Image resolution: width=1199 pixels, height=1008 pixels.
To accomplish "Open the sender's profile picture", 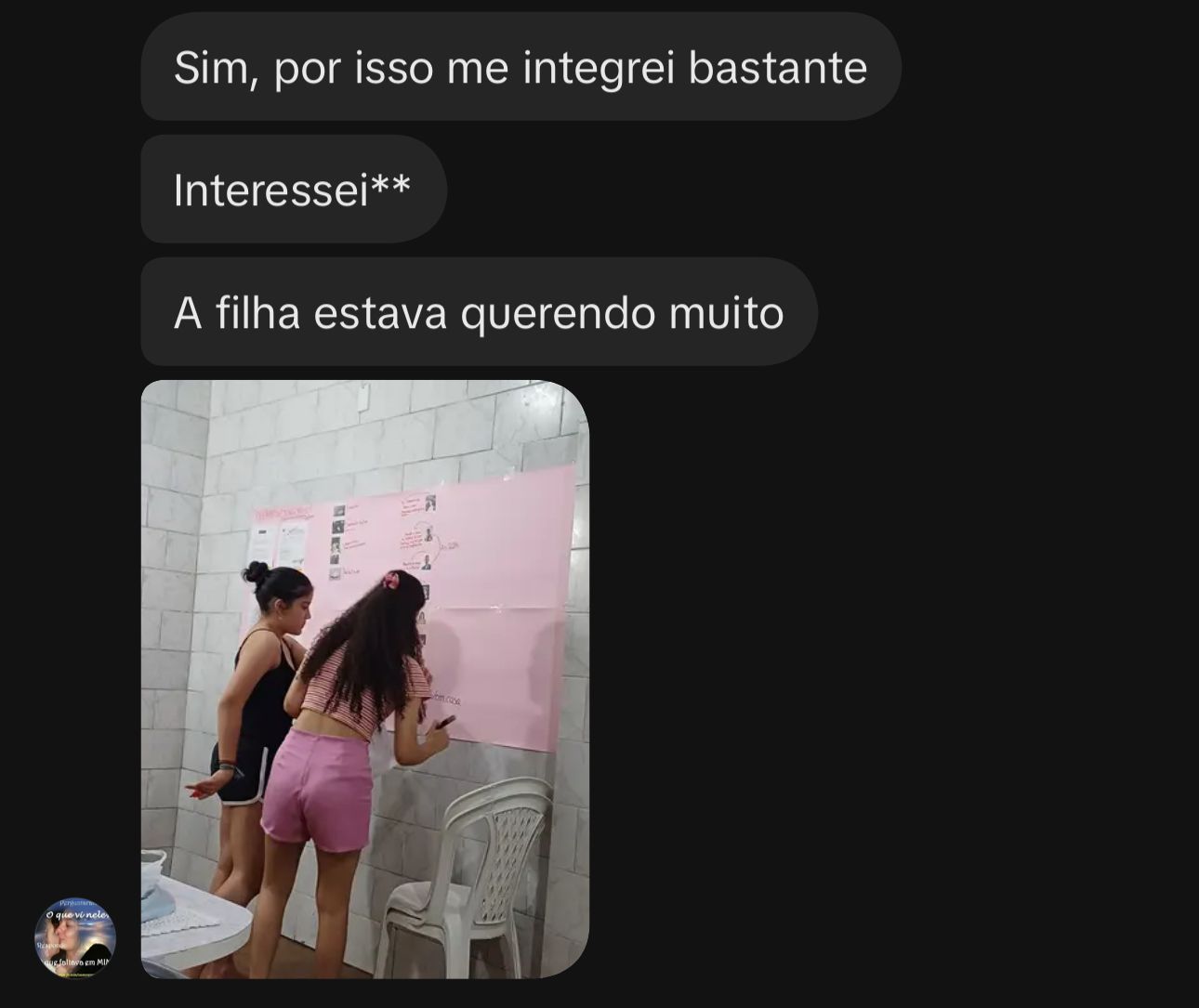I will click(x=75, y=936).
